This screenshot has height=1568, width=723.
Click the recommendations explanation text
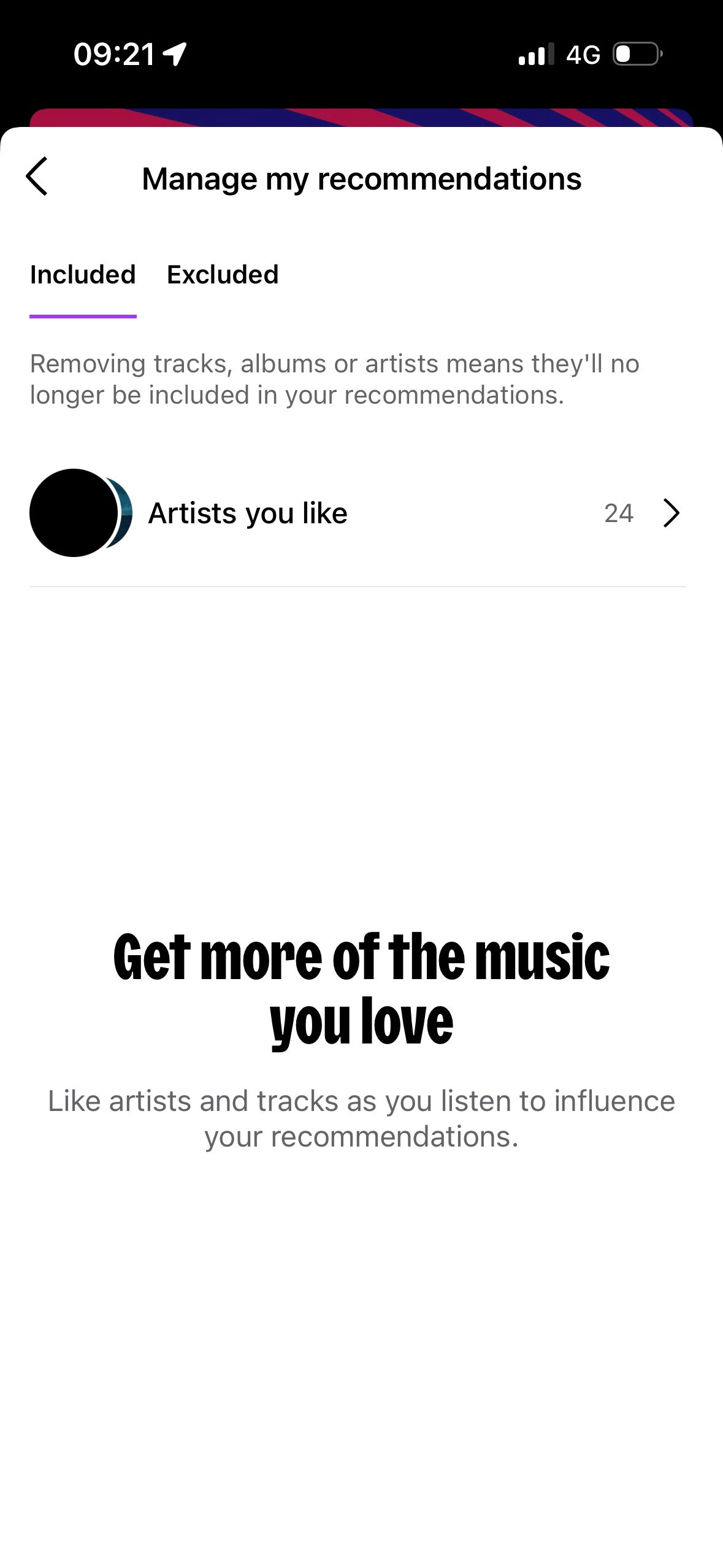[x=335, y=380]
